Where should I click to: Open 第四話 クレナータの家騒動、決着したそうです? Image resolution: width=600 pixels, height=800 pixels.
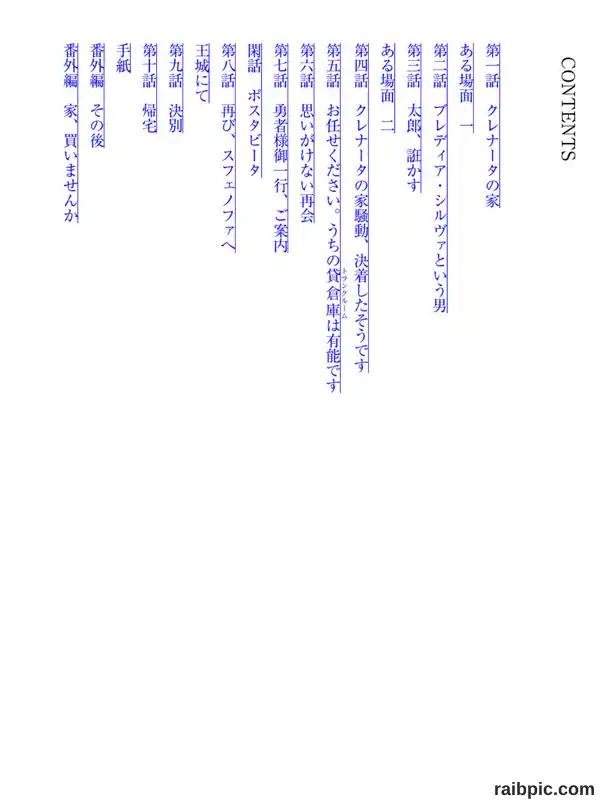click(x=361, y=208)
